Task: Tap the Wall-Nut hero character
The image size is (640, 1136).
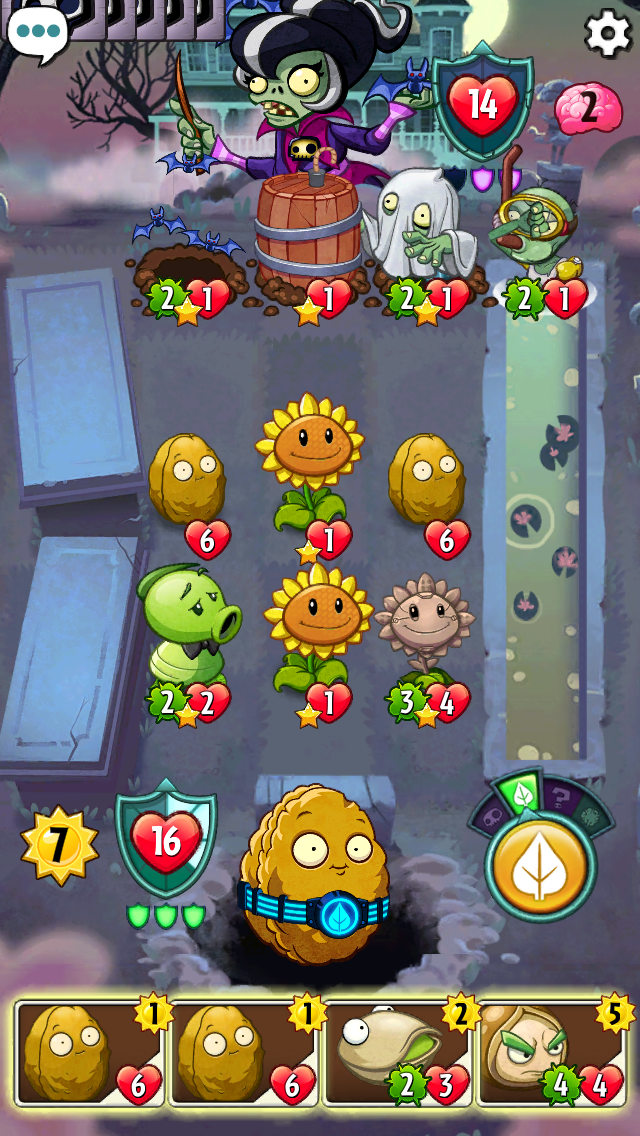Action: [x=315, y=874]
